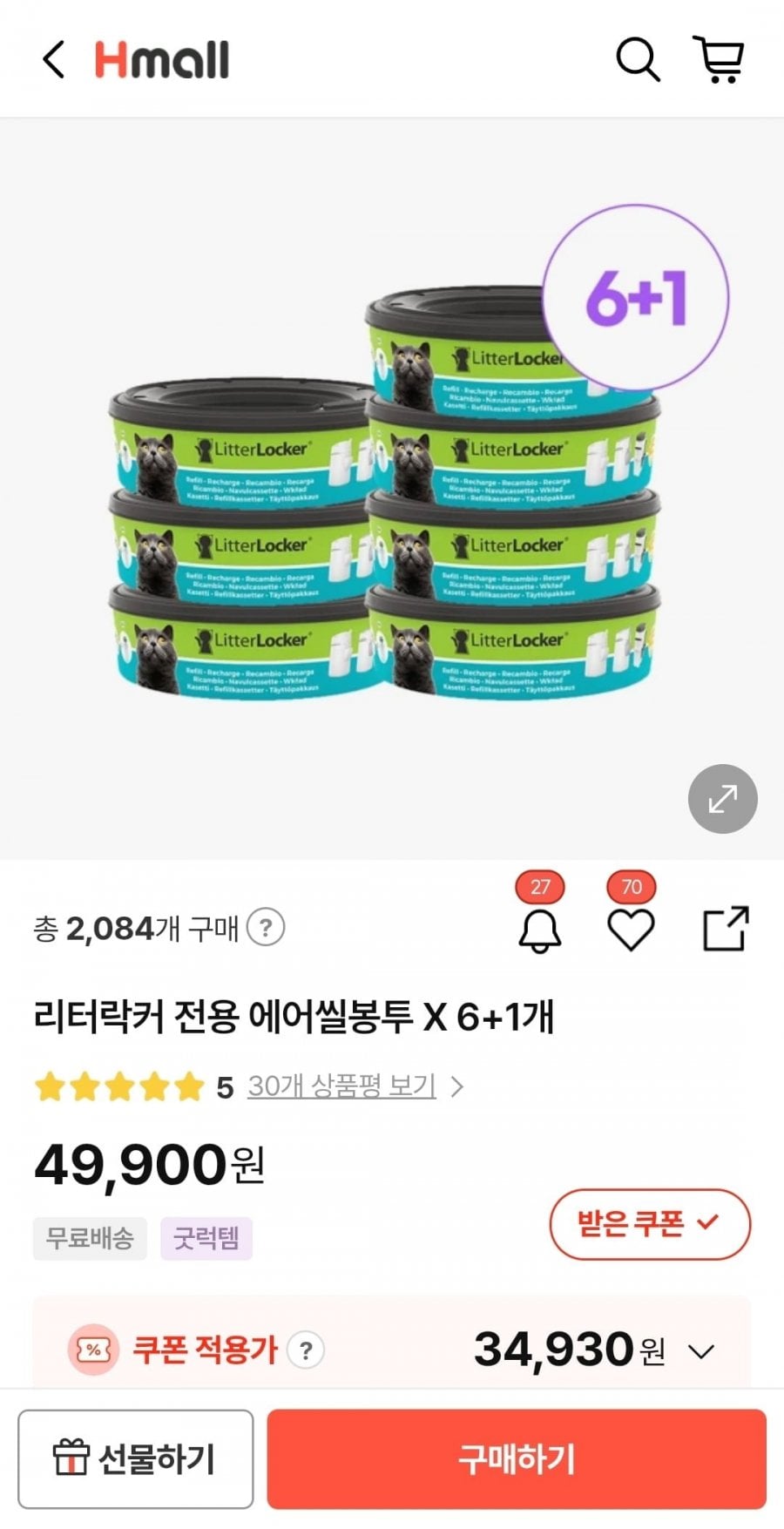Image resolution: width=784 pixels, height=1529 pixels.
Task: Go back using the top arrow
Action: pos(54,59)
